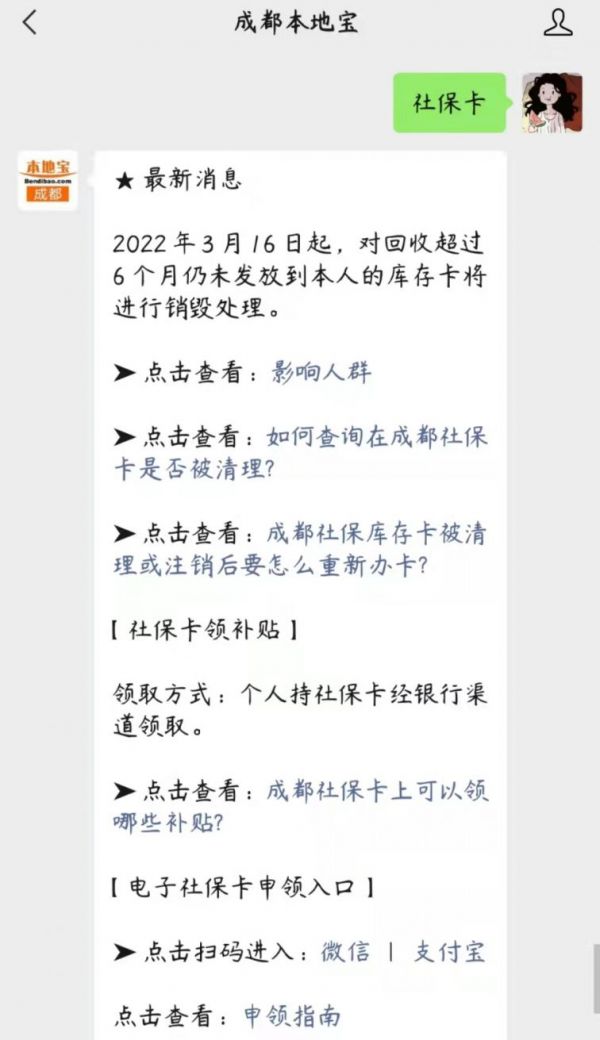This screenshot has height=1040, width=600.
Task: Open link about 重新办卡 after card cancellation
Action: tap(300, 549)
